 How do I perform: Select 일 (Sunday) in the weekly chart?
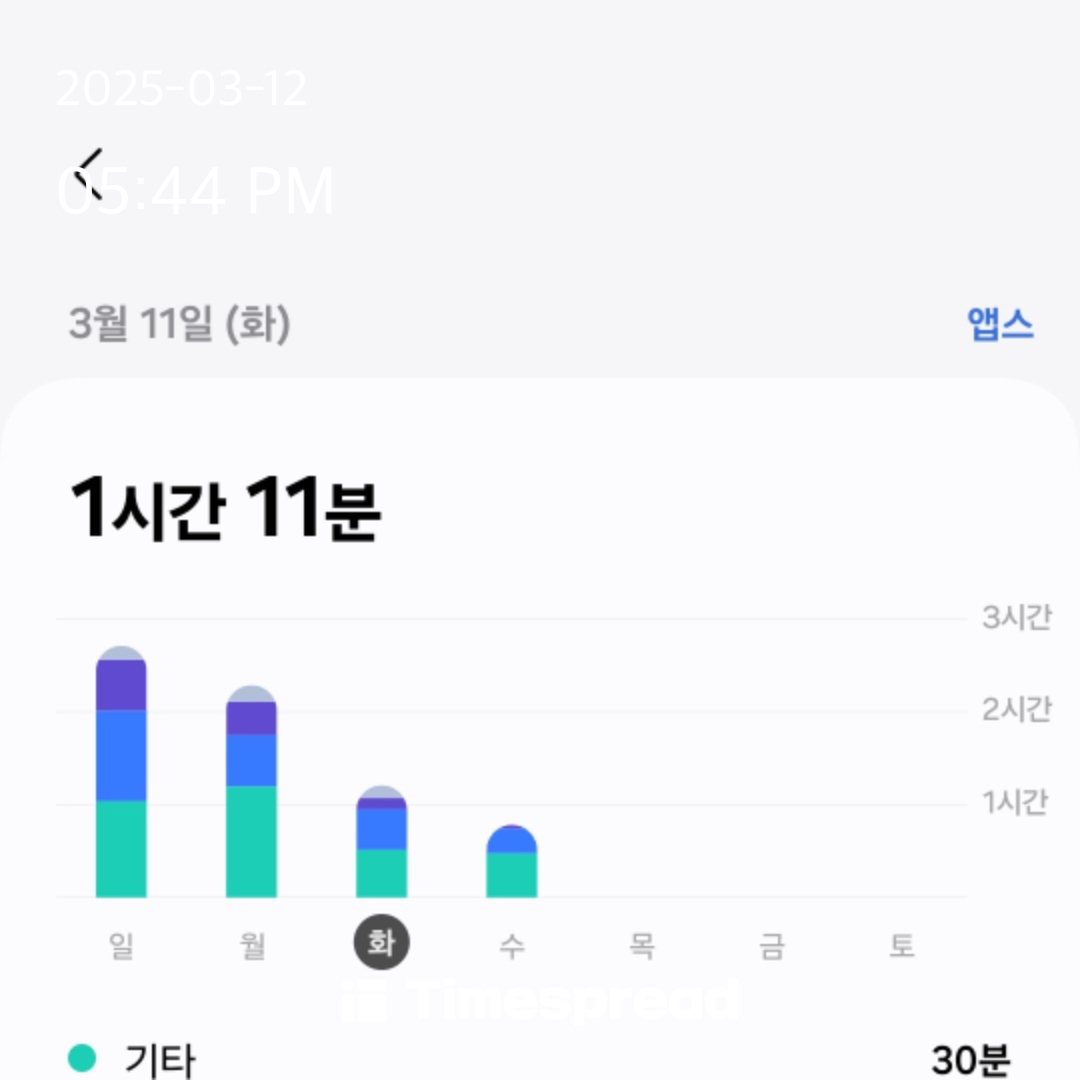(121, 945)
